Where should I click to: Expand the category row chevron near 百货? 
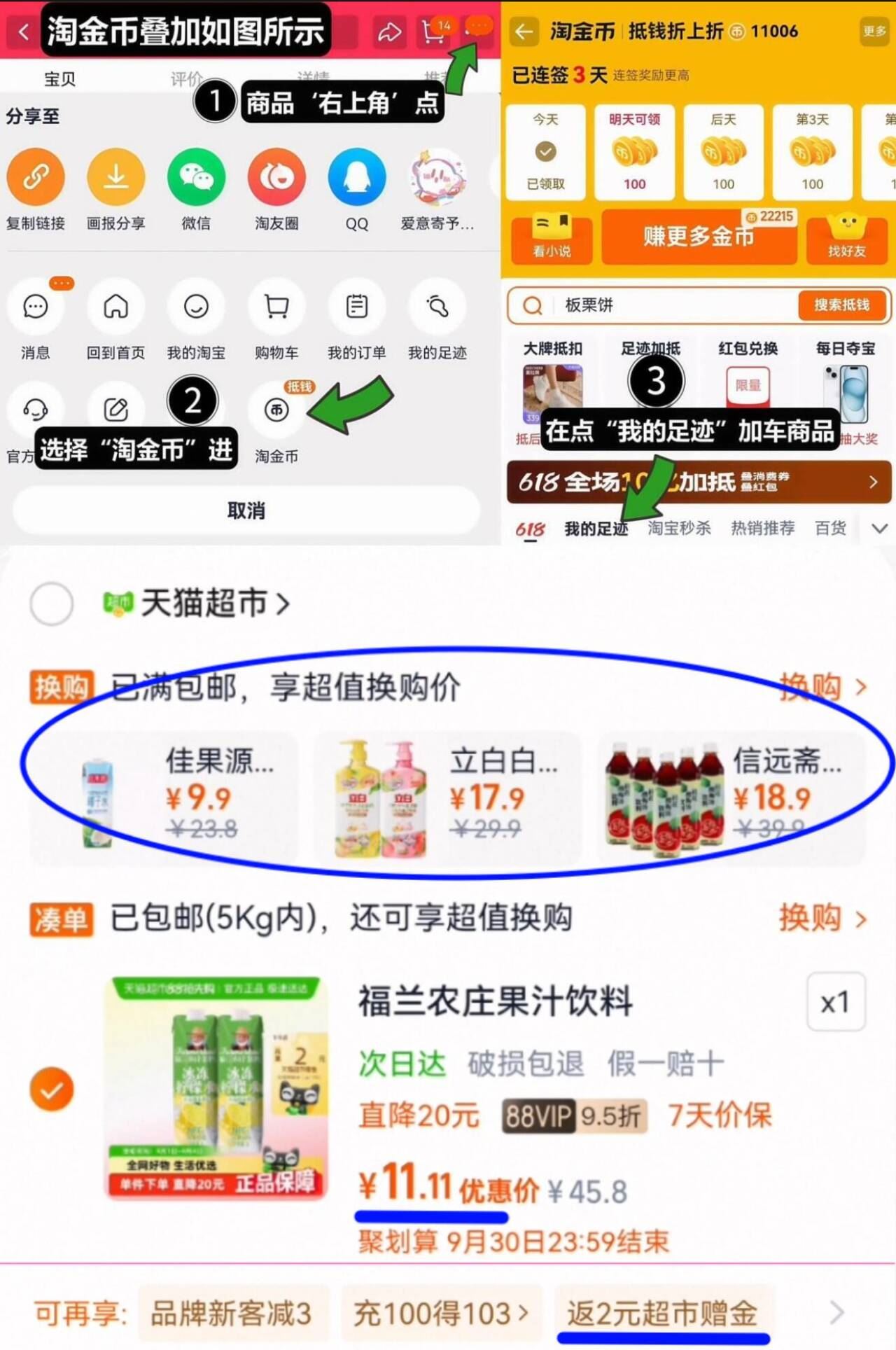(879, 529)
